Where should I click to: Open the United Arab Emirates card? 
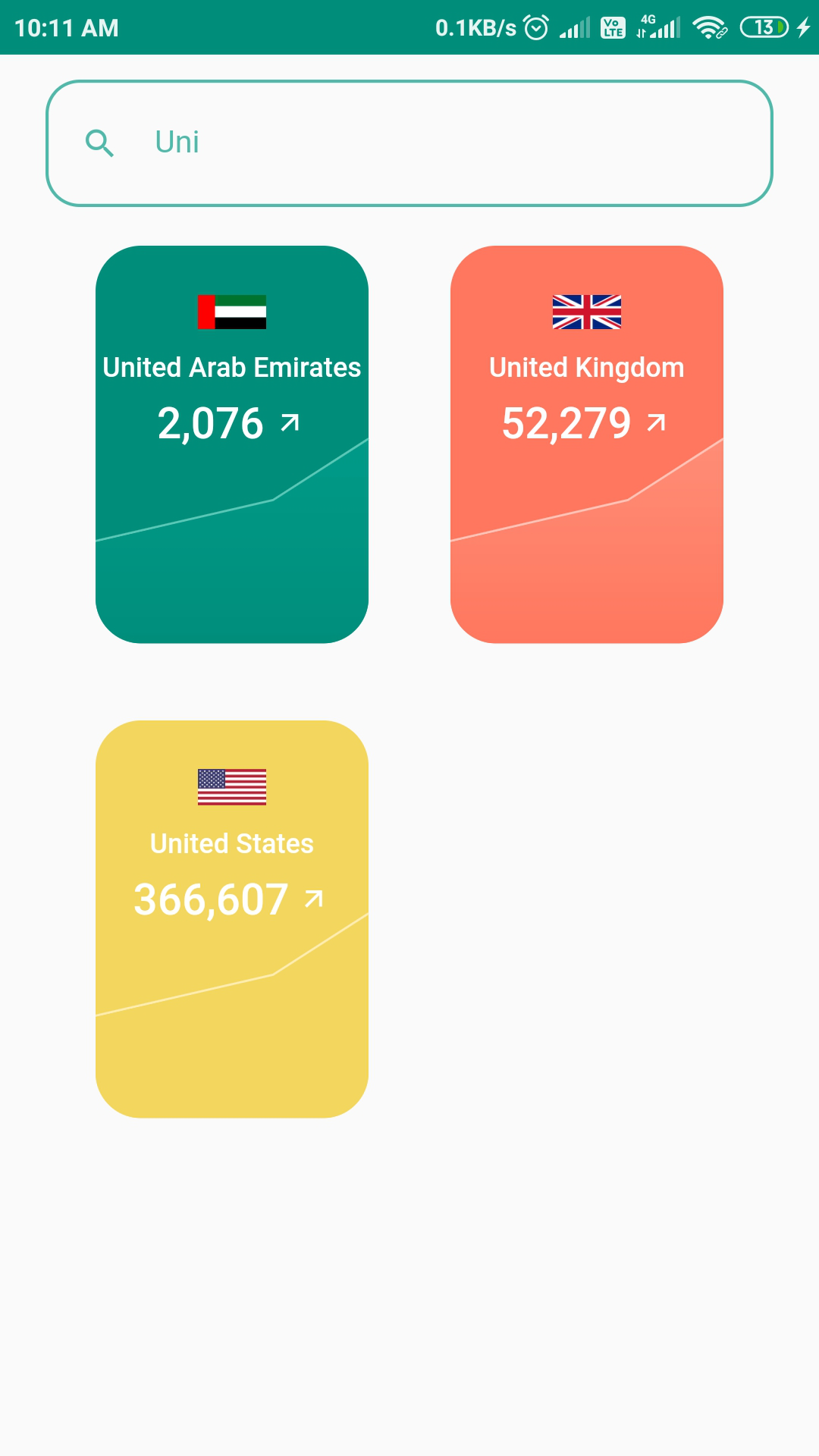click(232, 444)
